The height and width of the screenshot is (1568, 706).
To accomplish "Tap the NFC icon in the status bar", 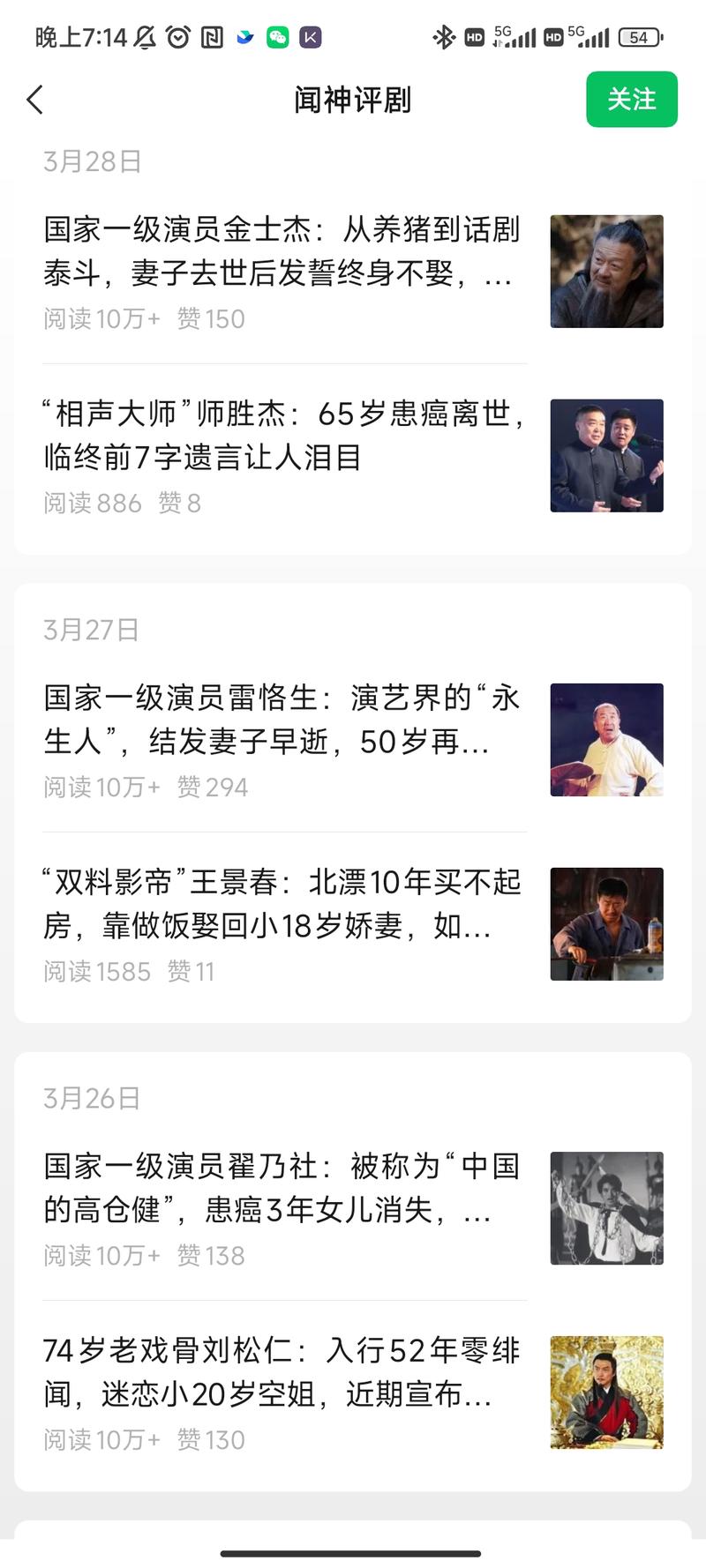I will click(x=211, y=37).
